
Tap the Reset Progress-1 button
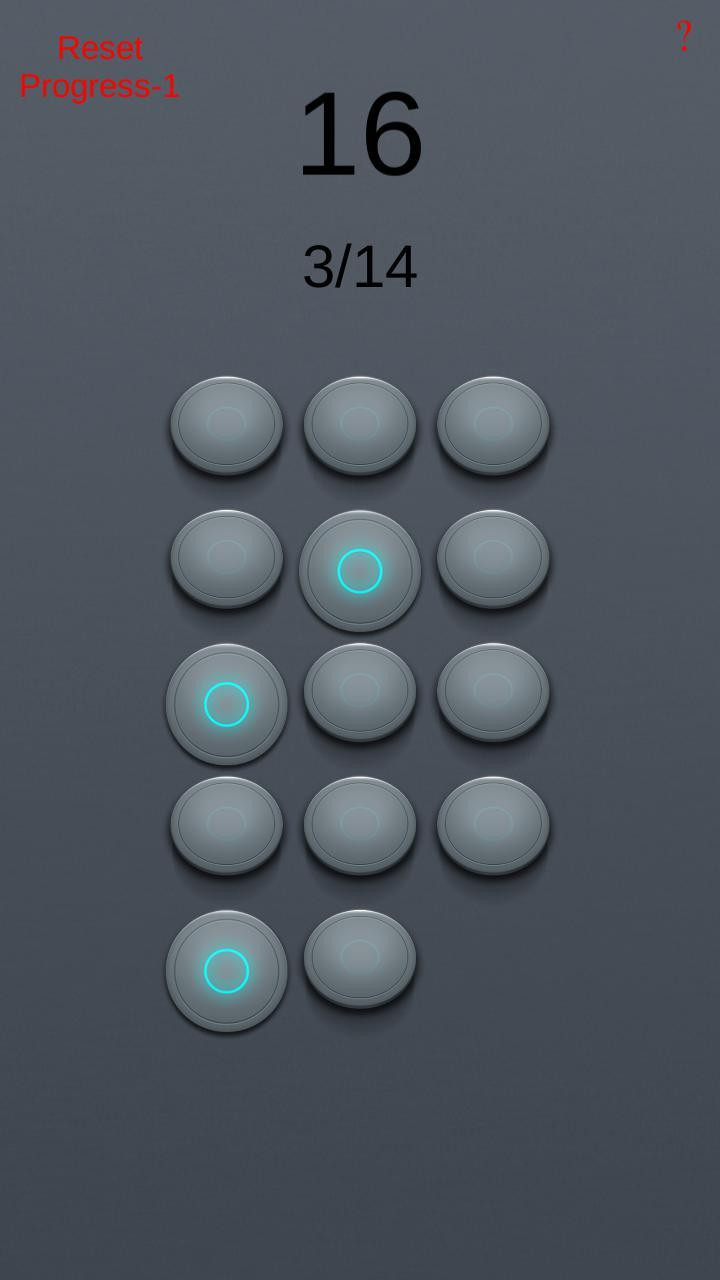tap(100, 67)
